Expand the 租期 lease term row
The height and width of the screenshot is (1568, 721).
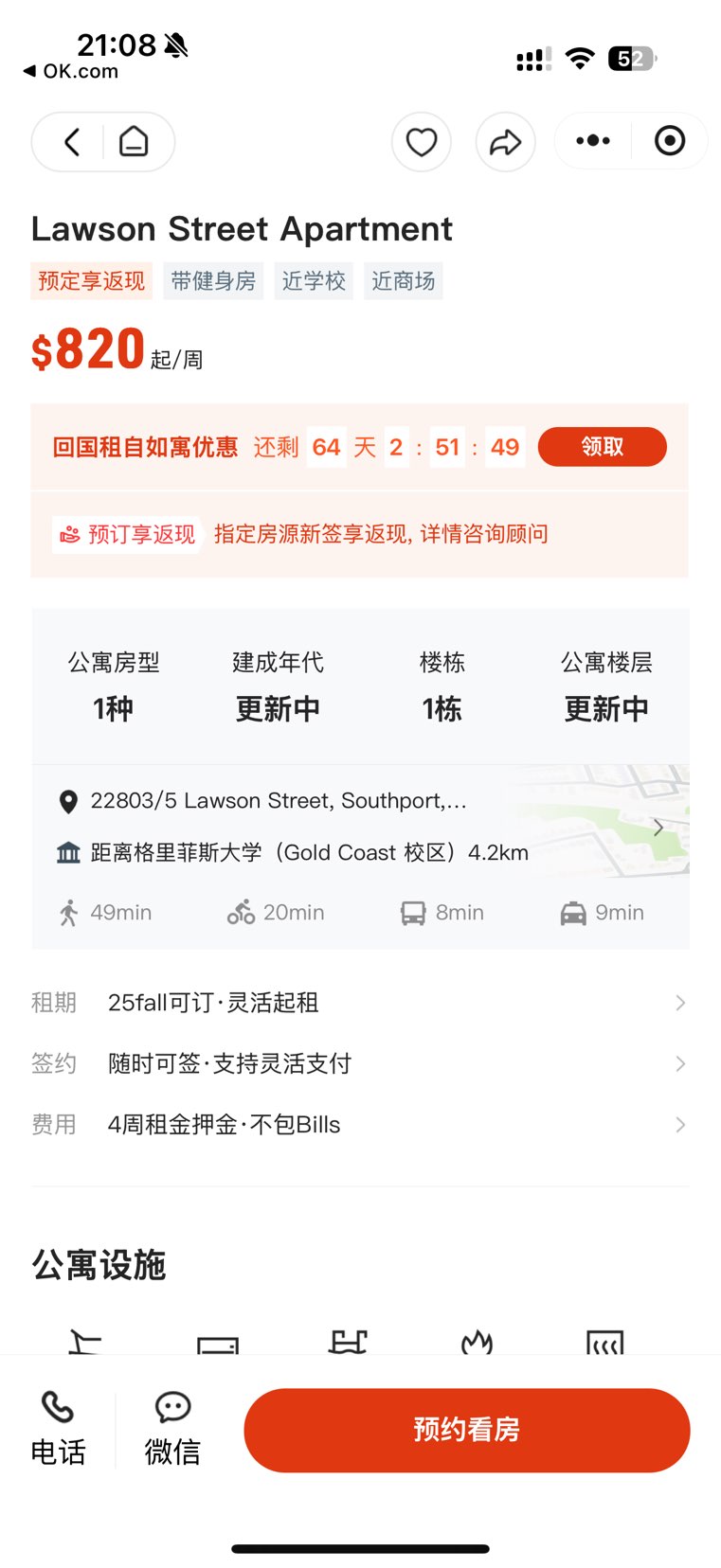pyautogui.click(x=360, y=1003)
